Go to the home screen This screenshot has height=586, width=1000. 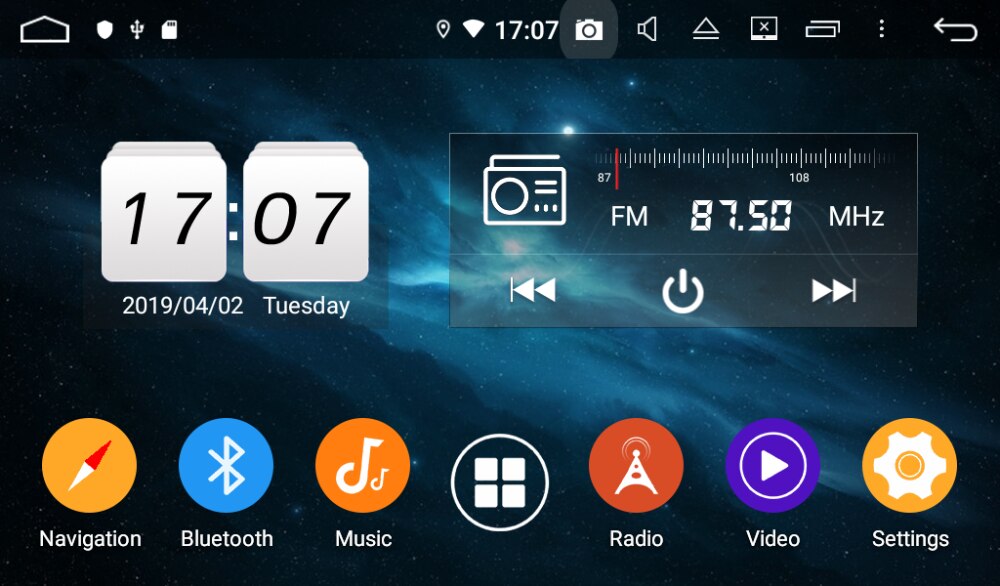click(x=45, y=30)
